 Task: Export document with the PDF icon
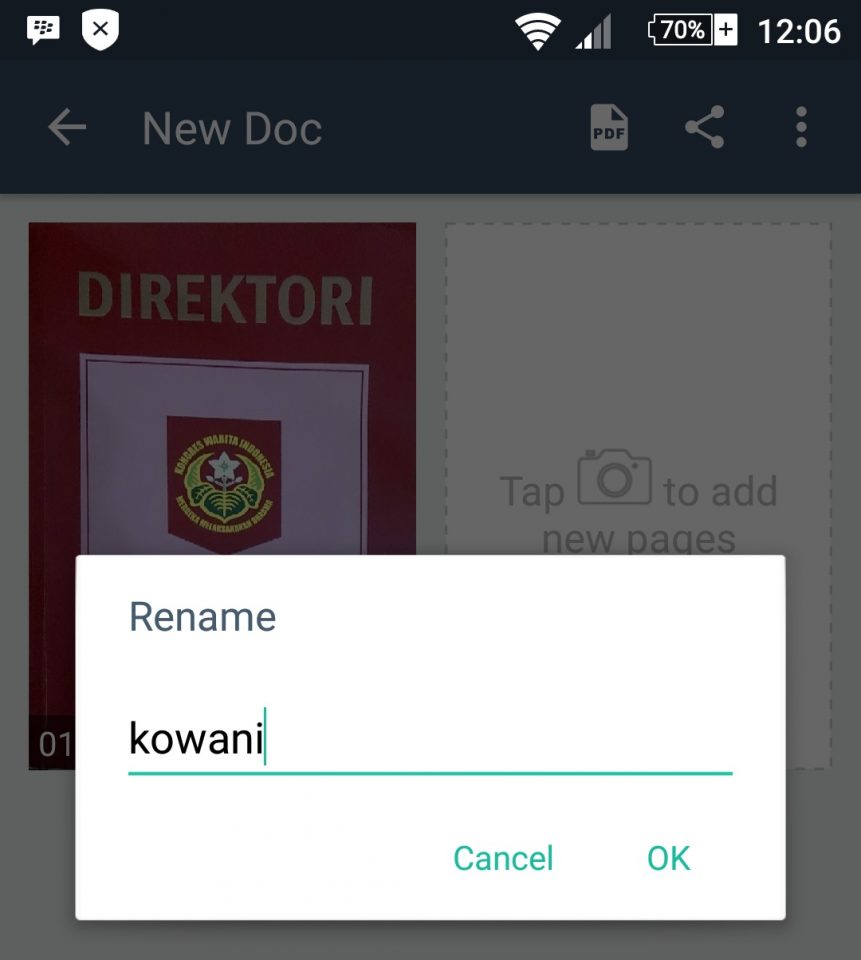(609, 128)
